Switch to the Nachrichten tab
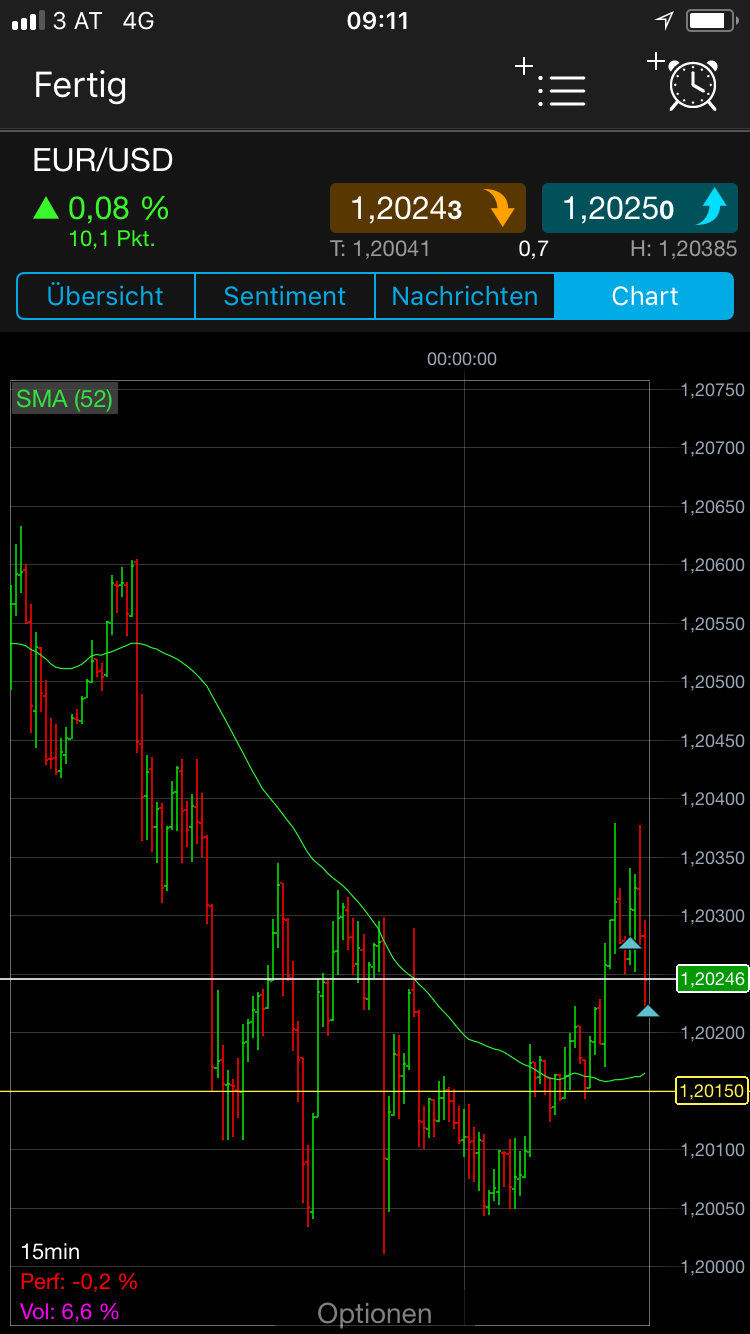The image size is (750, 1334). click(464, 296)
